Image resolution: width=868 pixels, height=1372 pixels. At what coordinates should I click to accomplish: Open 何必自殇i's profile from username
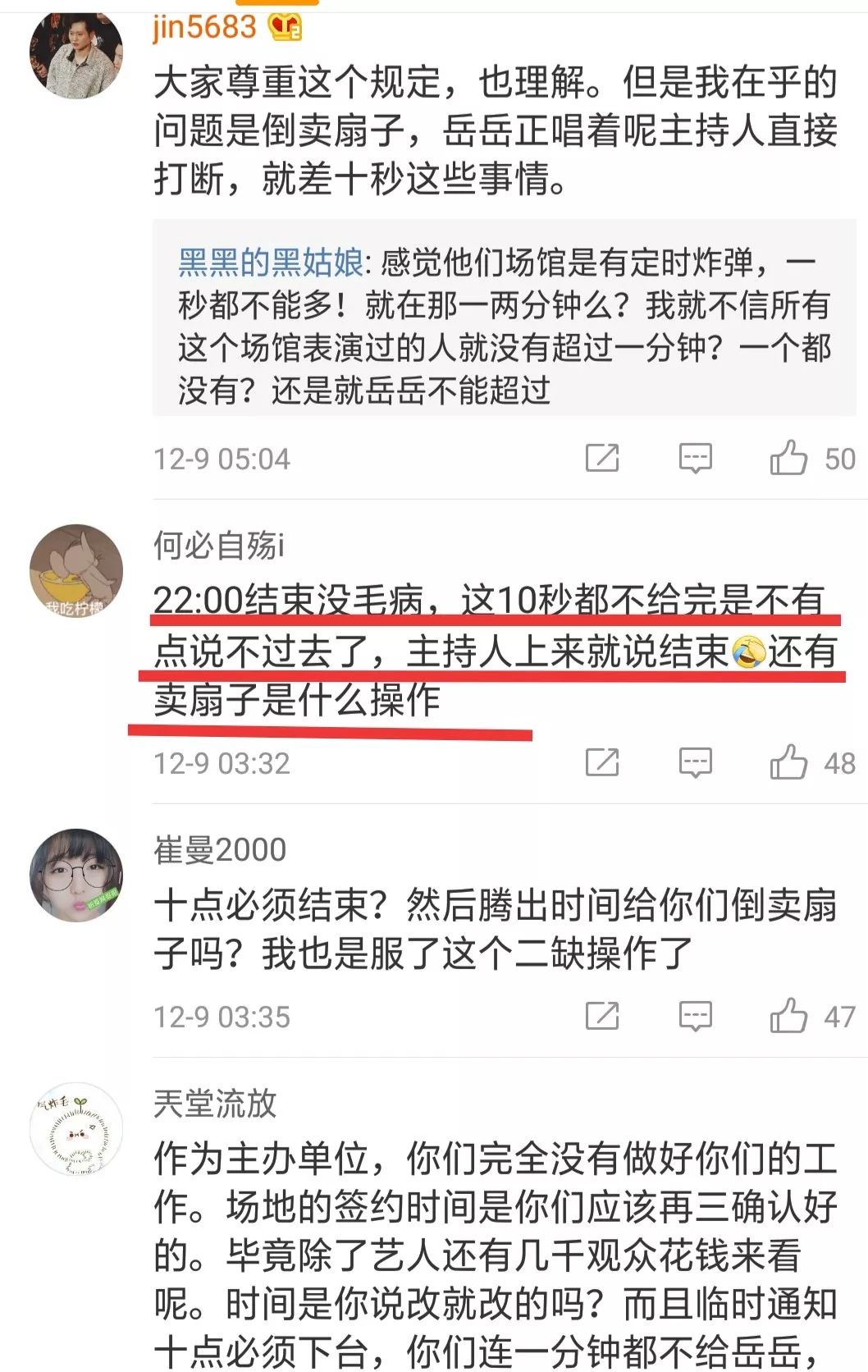pos(219,545)
